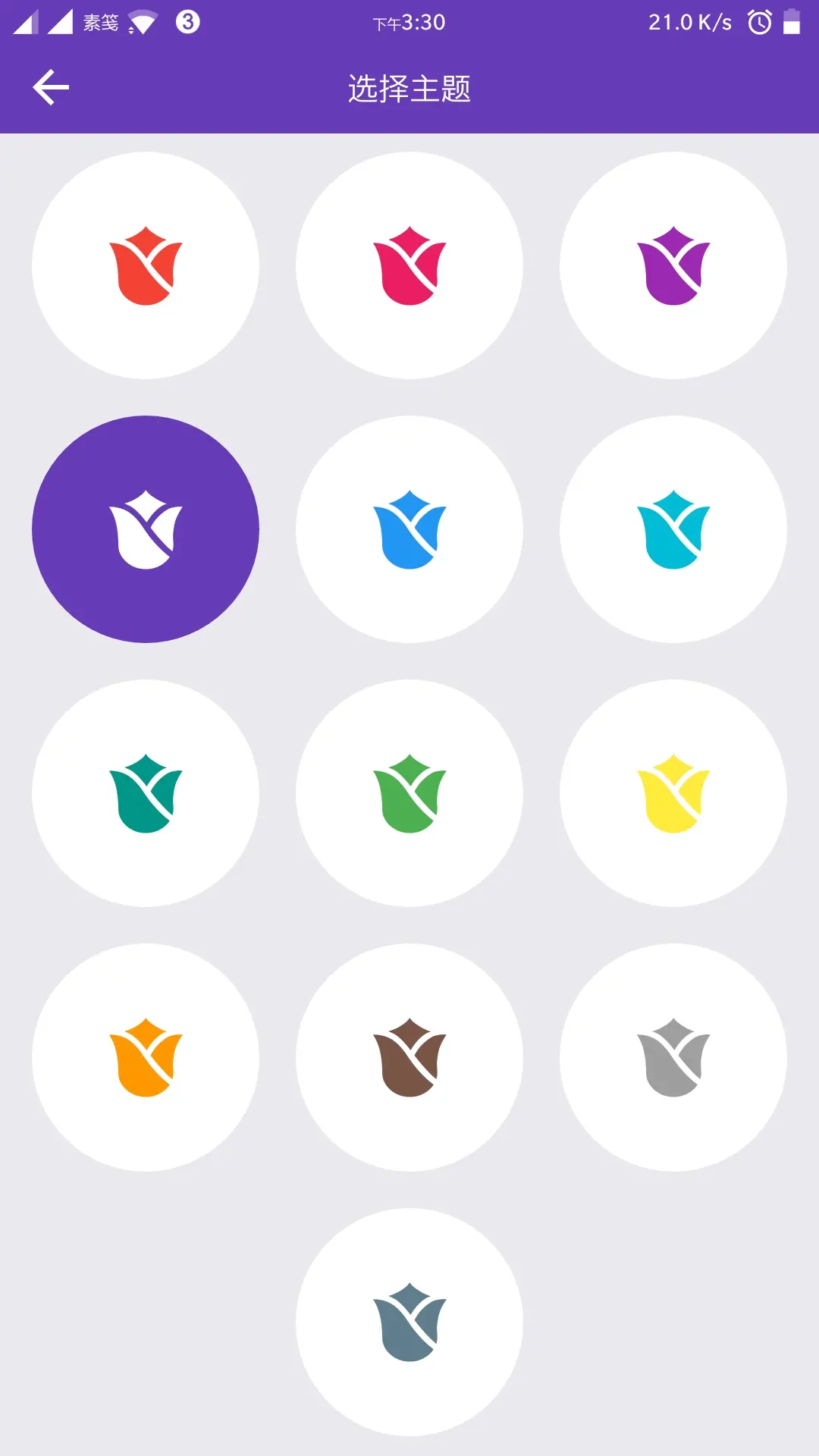Apply the orange theme color
This screenshot has height=1456, width=819.
click(x=146, y=1057)
